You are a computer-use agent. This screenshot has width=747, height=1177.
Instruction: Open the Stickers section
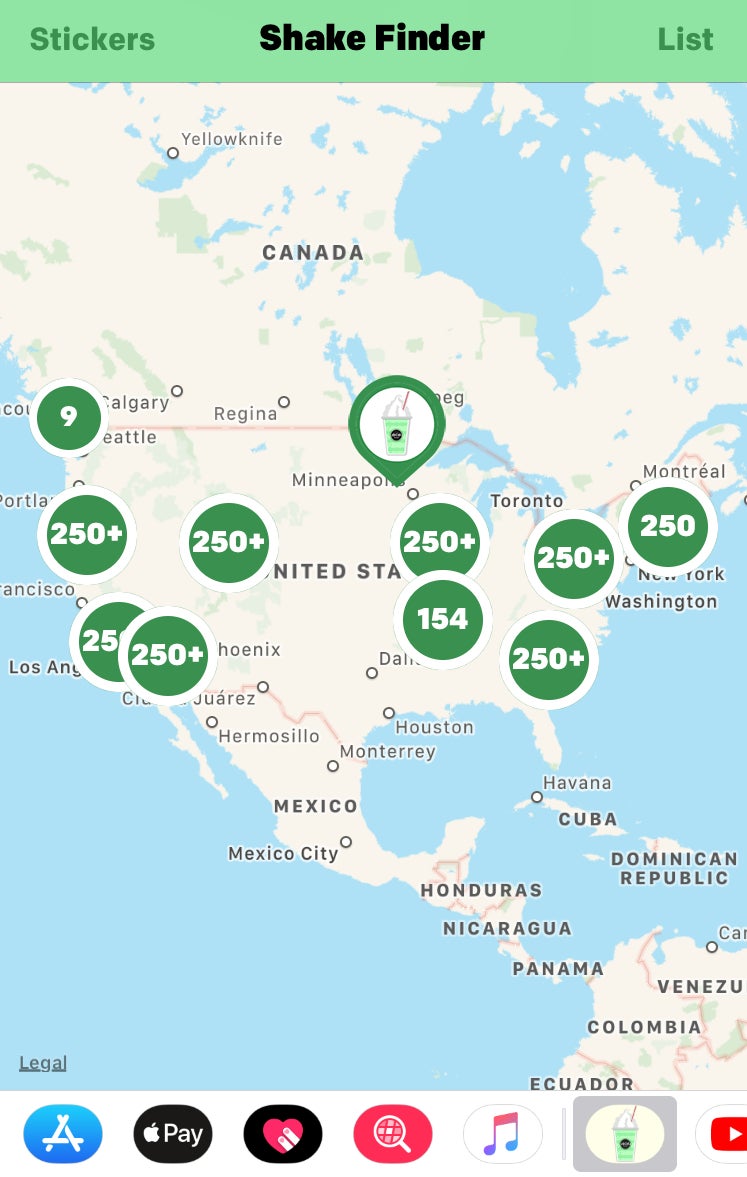[92, 40]
